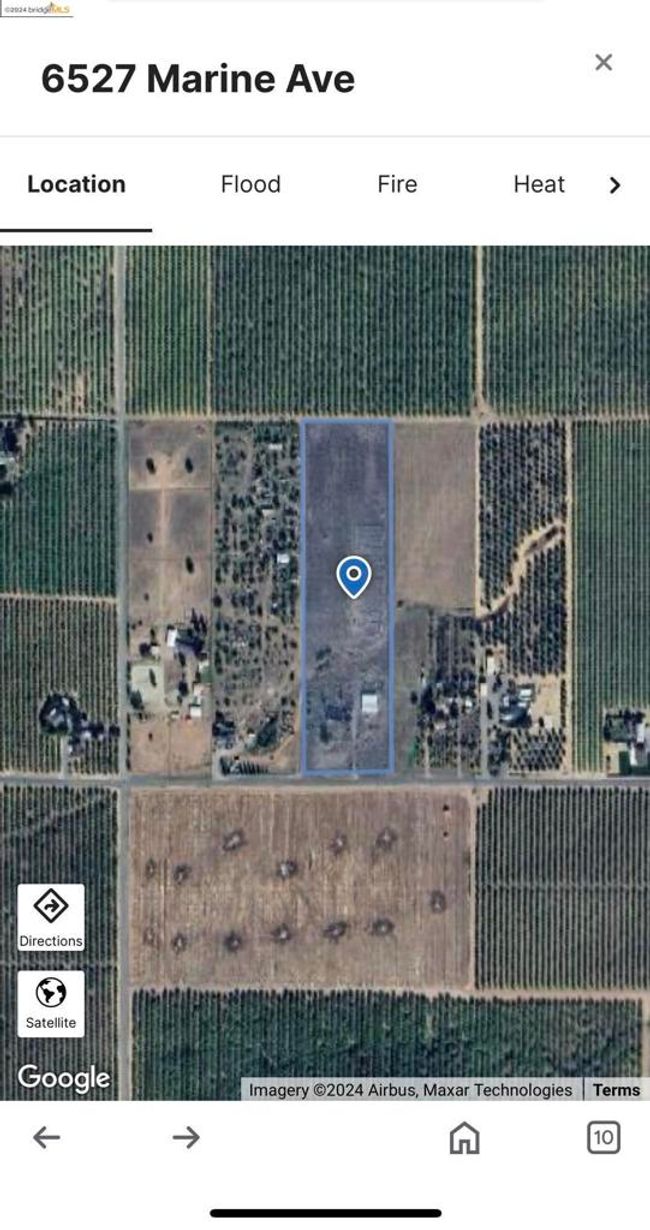Select the Heat tab
Screen dimensions: 650x1230
point(539,185)
